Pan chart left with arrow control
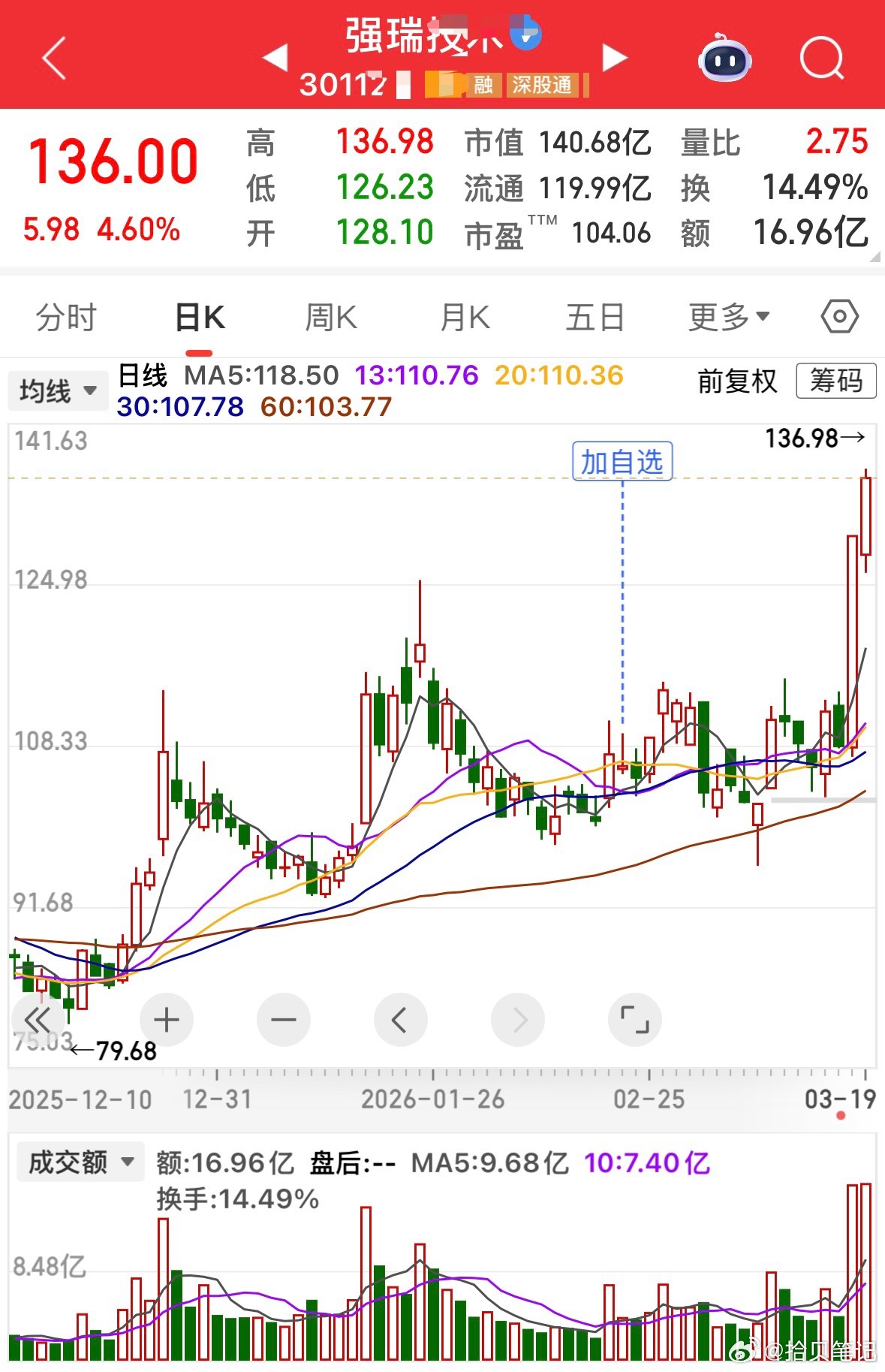This screenshot has width=885, height=1372. pyautogui.click(x=400, y=1020)
